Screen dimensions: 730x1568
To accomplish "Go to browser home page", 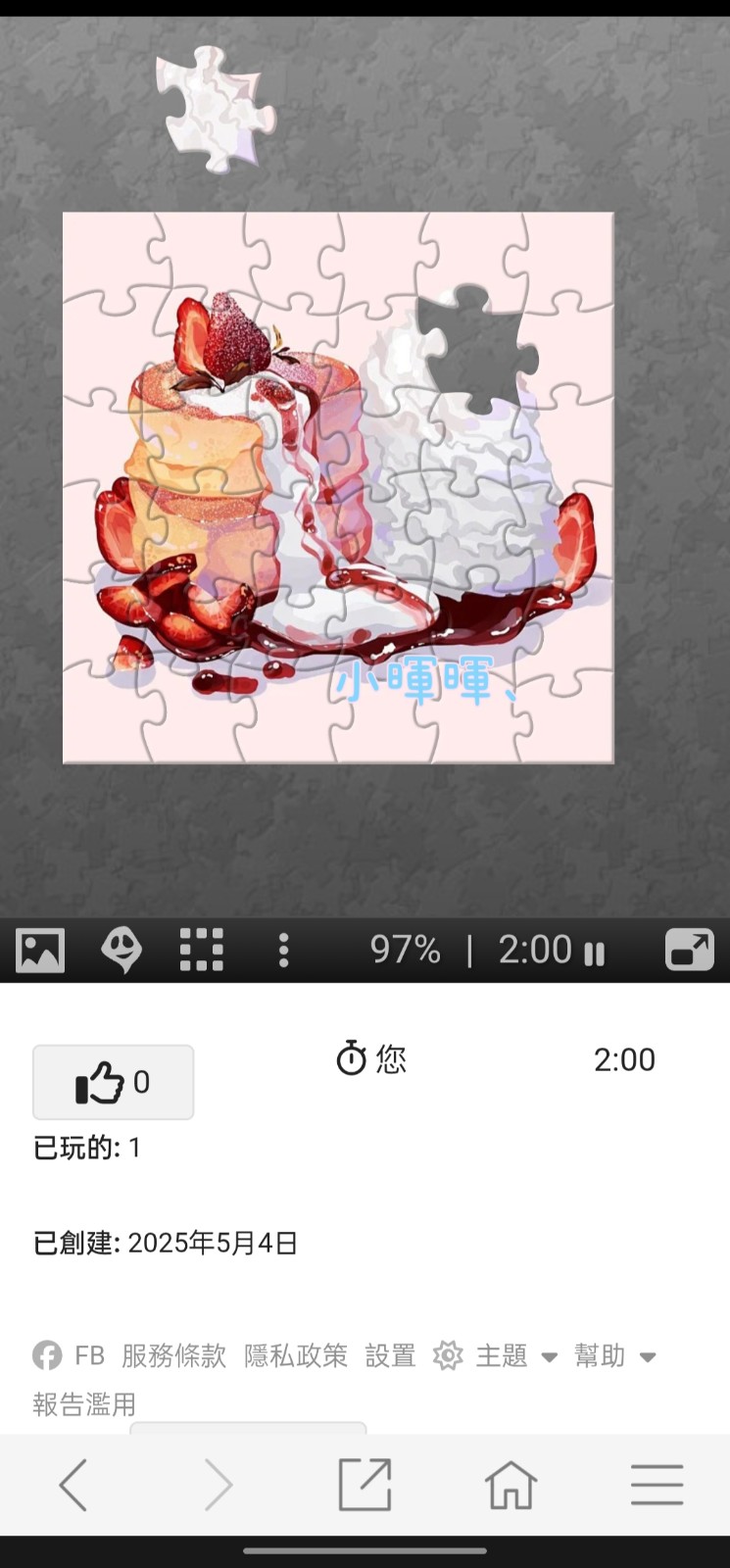I will (x=511, y=1485).
